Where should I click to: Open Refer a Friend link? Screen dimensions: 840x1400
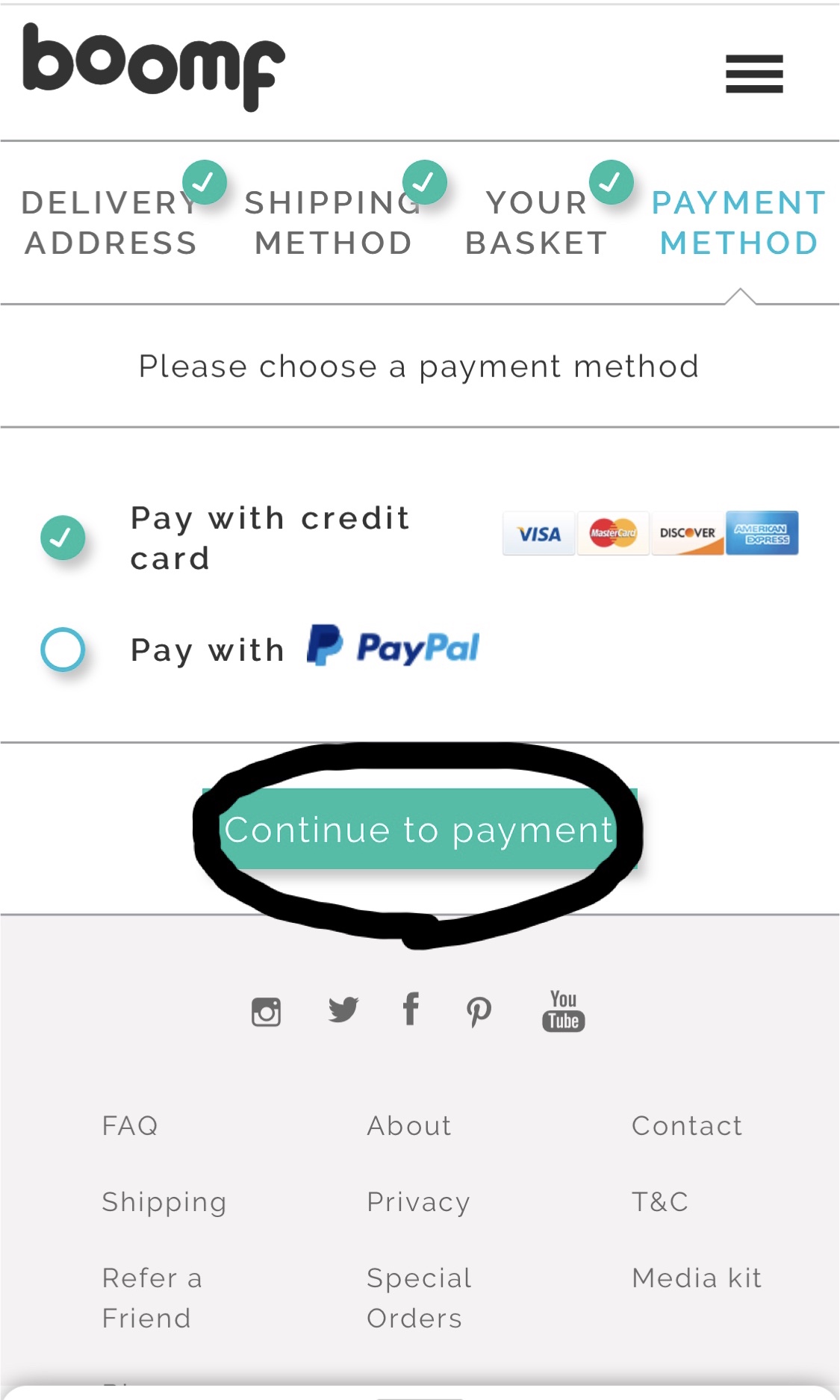point(152,1298)
